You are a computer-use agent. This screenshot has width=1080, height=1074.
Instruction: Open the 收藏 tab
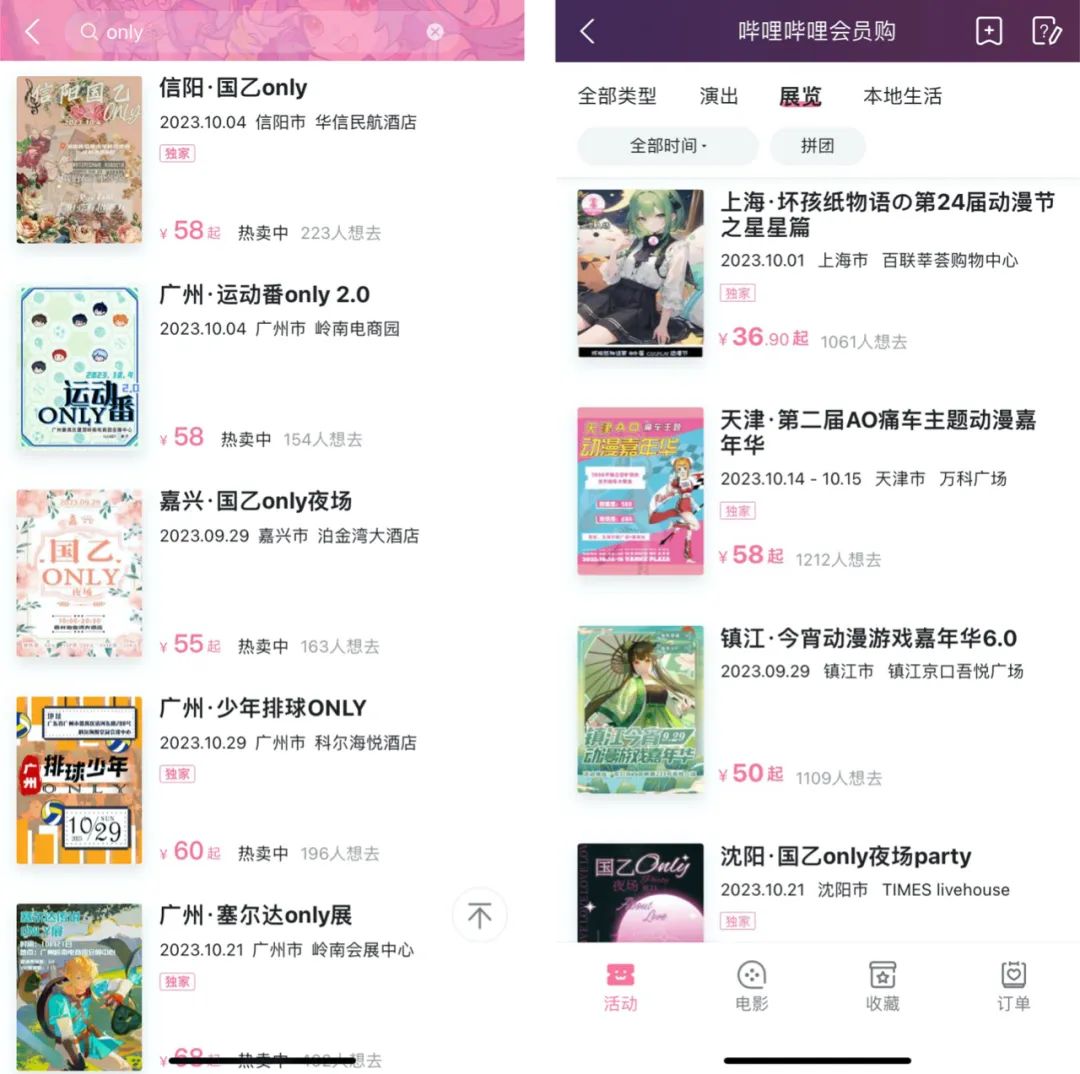882,986
